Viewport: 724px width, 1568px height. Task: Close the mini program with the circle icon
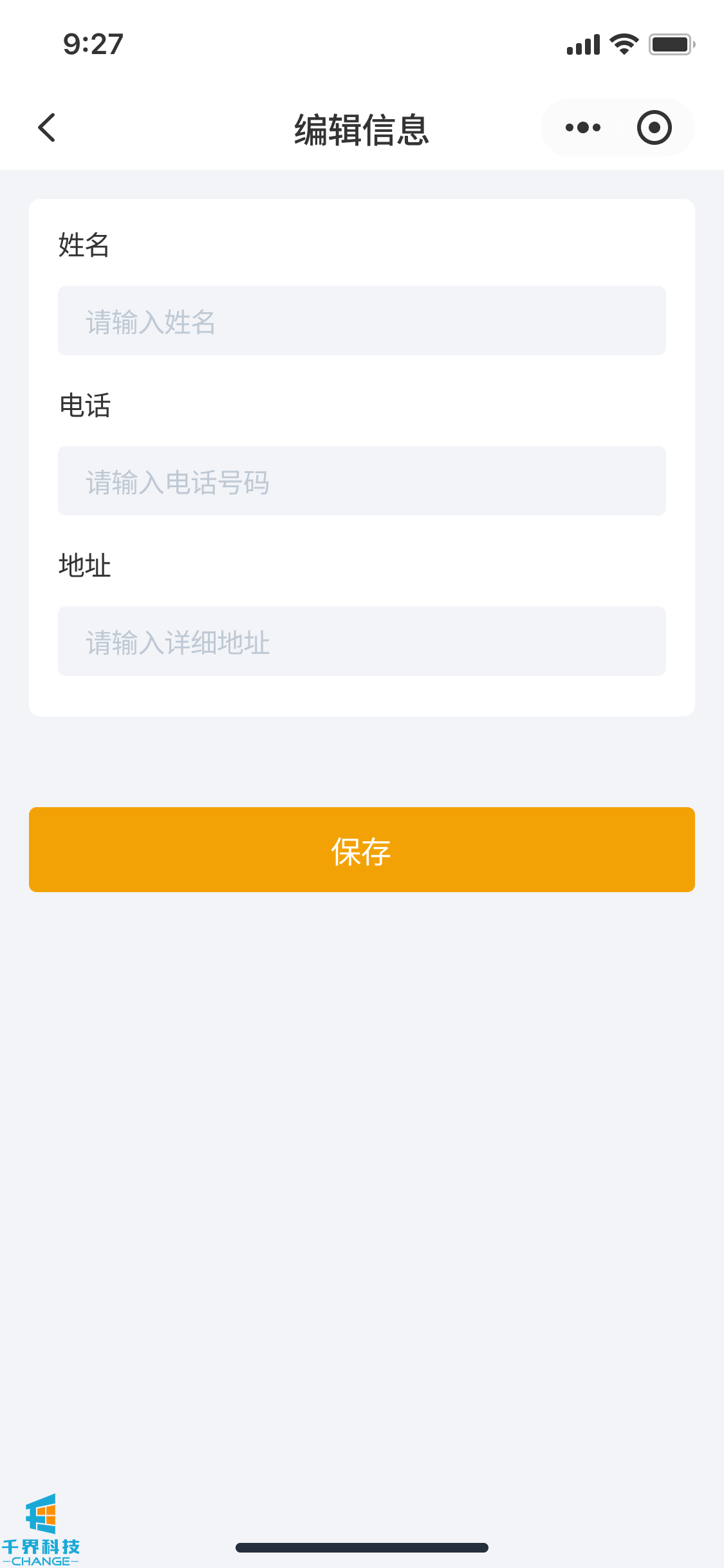(654, 127)
